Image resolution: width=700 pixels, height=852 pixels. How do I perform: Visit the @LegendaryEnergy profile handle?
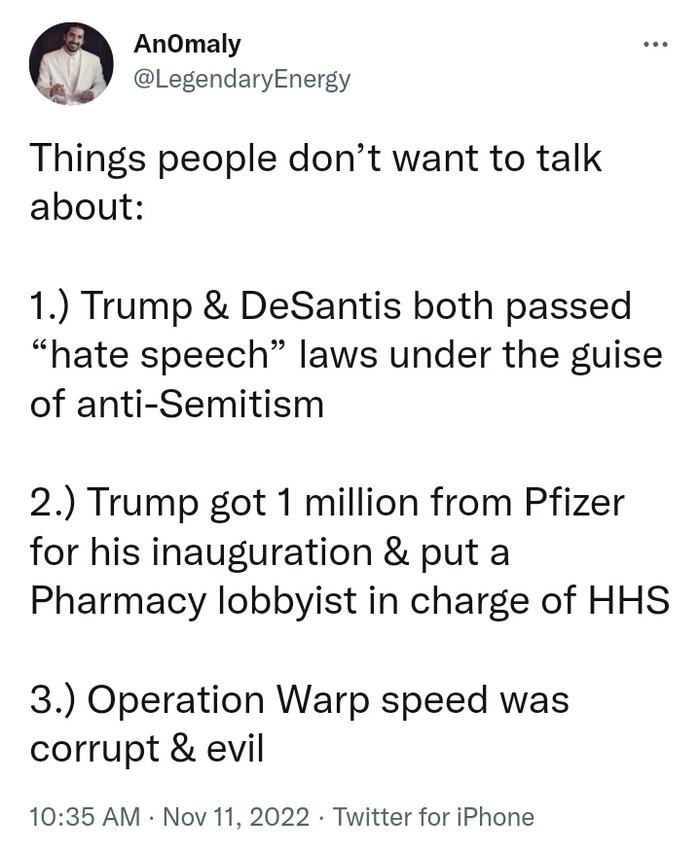tap(241, 79)
